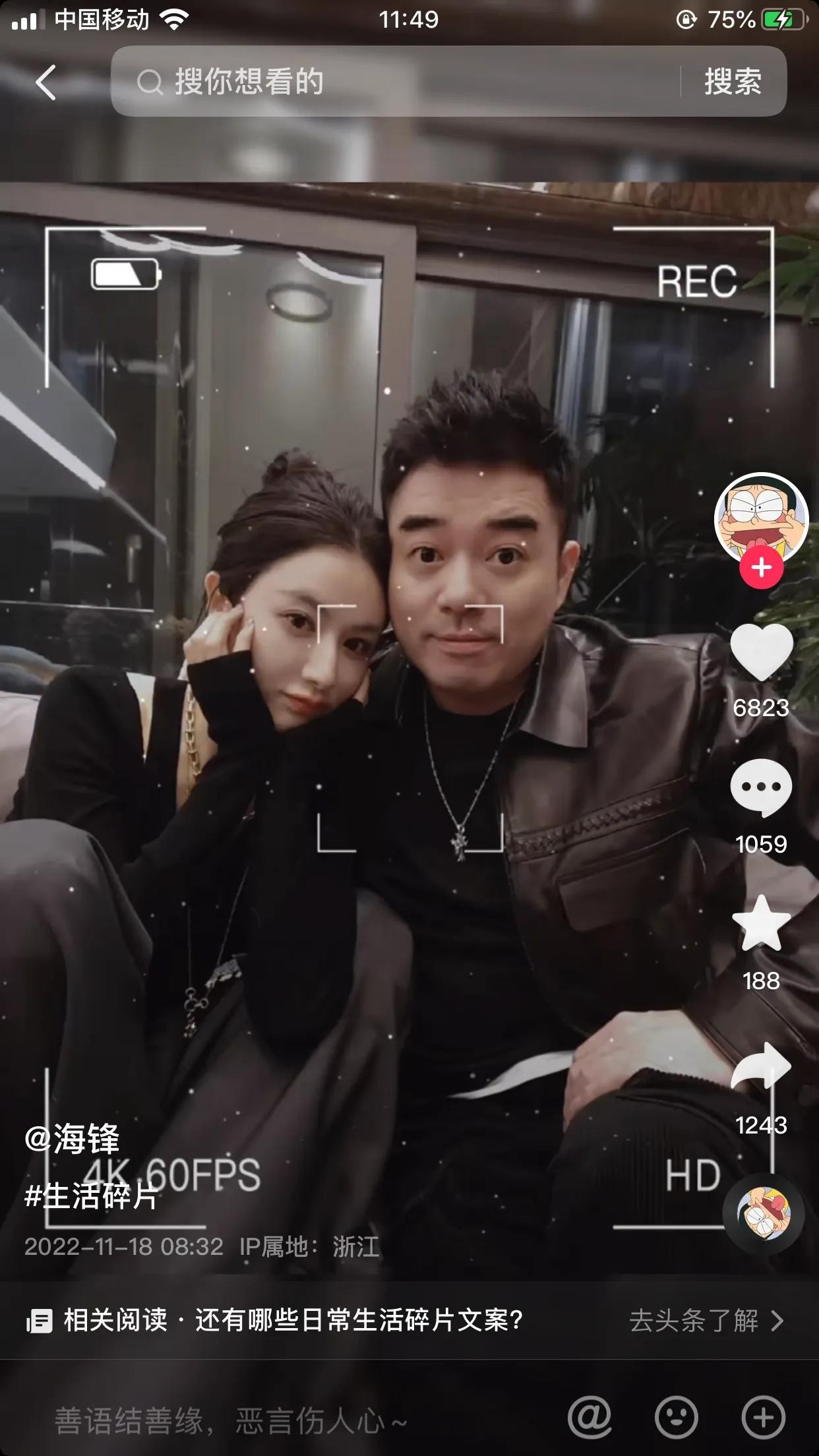This screenshot has width=819, height=1456.
Task: Mention a friend with the @ icon
Action: (x=590, y=1417)
